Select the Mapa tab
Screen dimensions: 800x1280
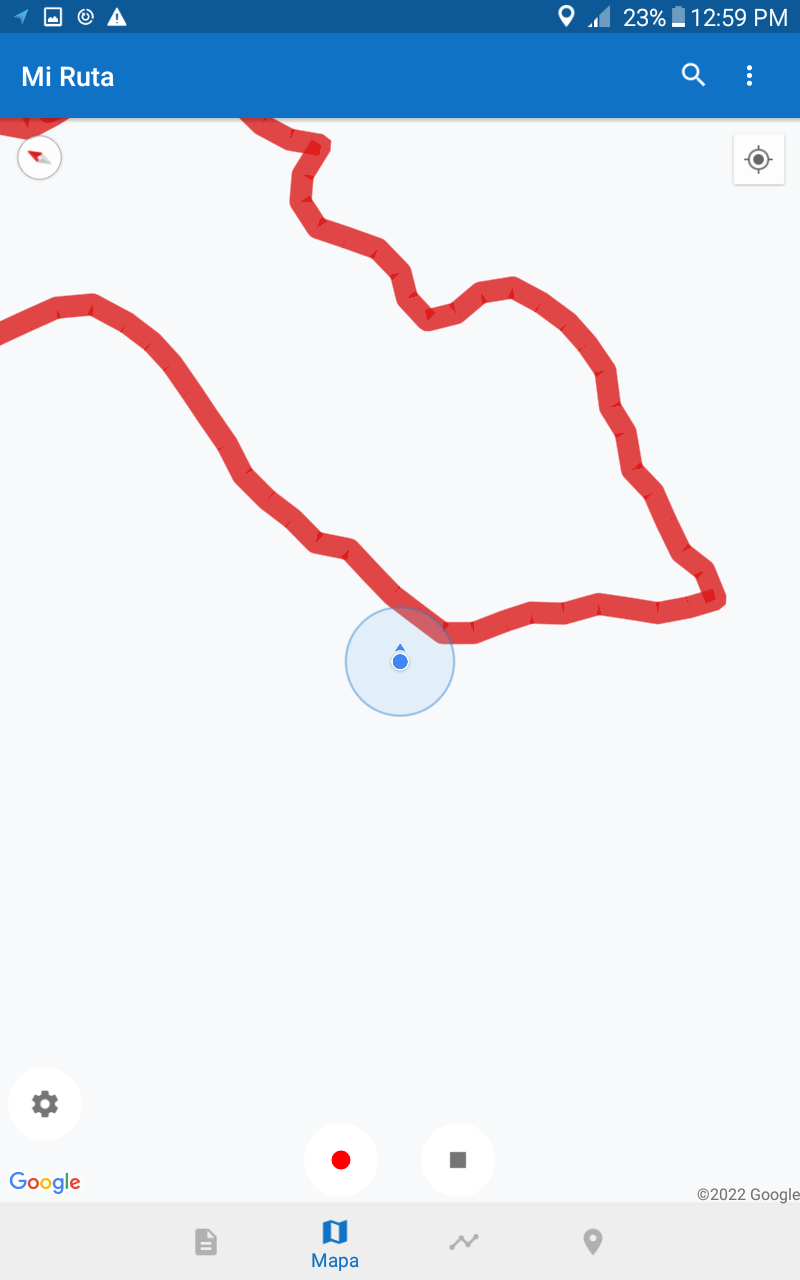point(335,1243)
